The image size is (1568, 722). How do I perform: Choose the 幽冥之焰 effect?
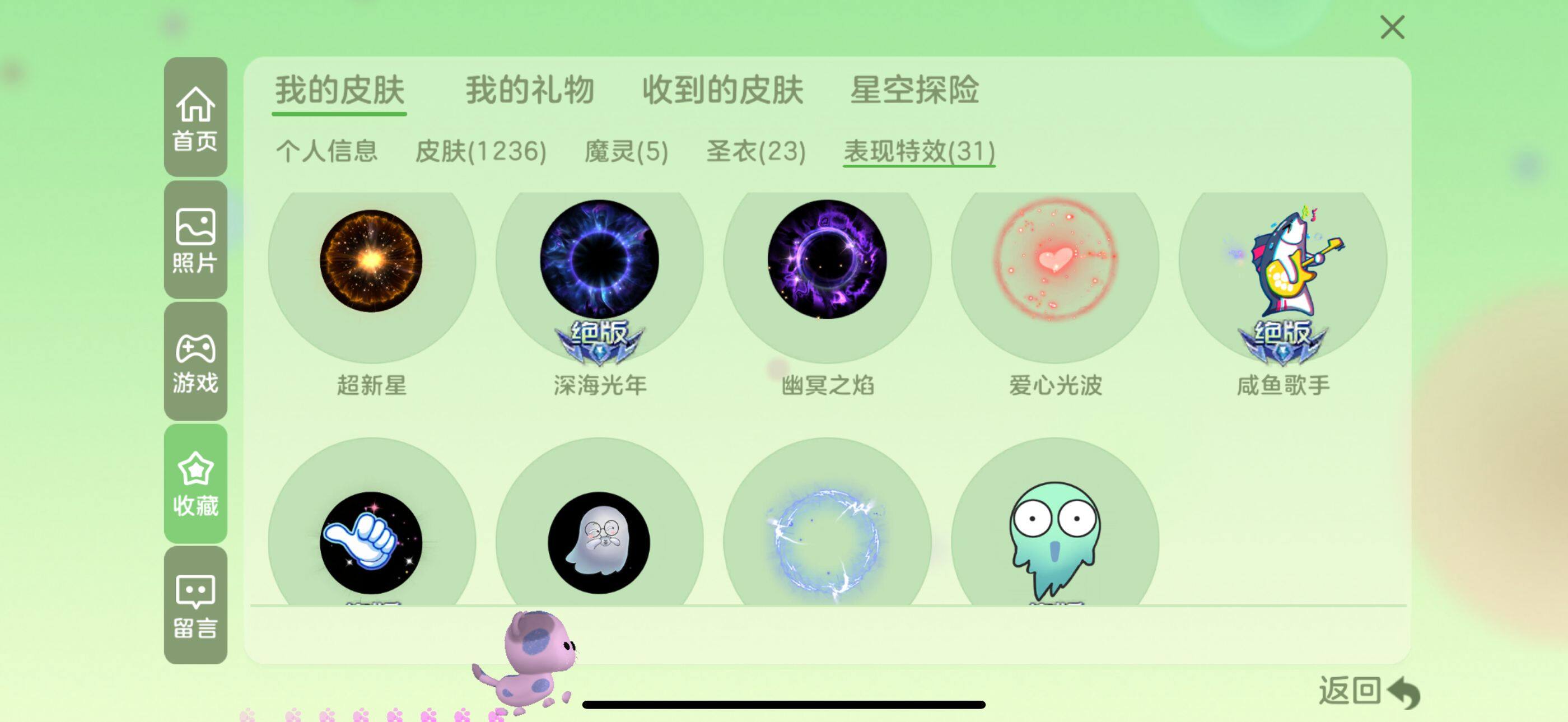coord(827,262)
